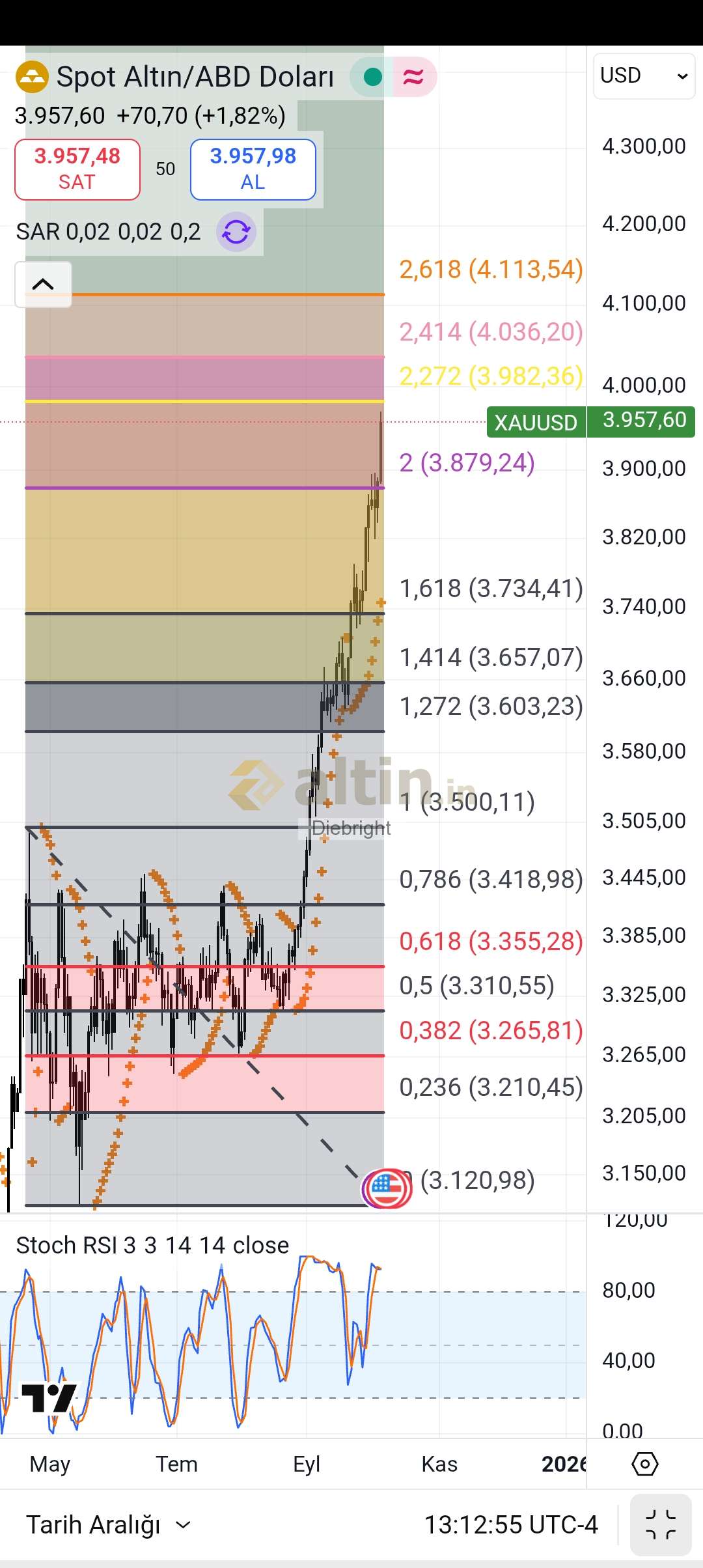The height and width of the screenshot is (1568, 703).
Task: Select the SAR 0,02 0,02 0,2 indicator
Action: (108, 232)
